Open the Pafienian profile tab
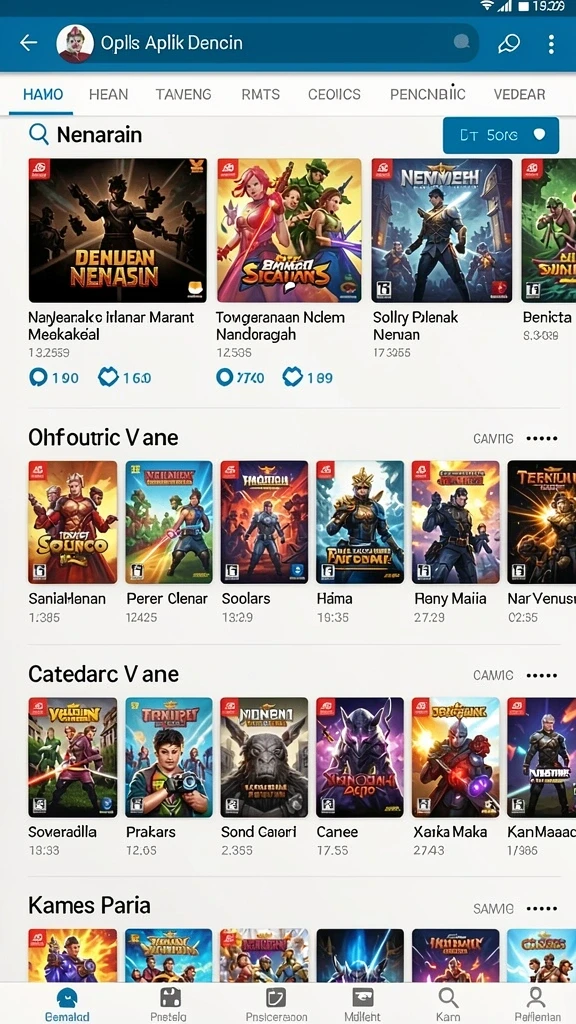Viewport: 576px width, 1024px height. [x=537, y=1004]
